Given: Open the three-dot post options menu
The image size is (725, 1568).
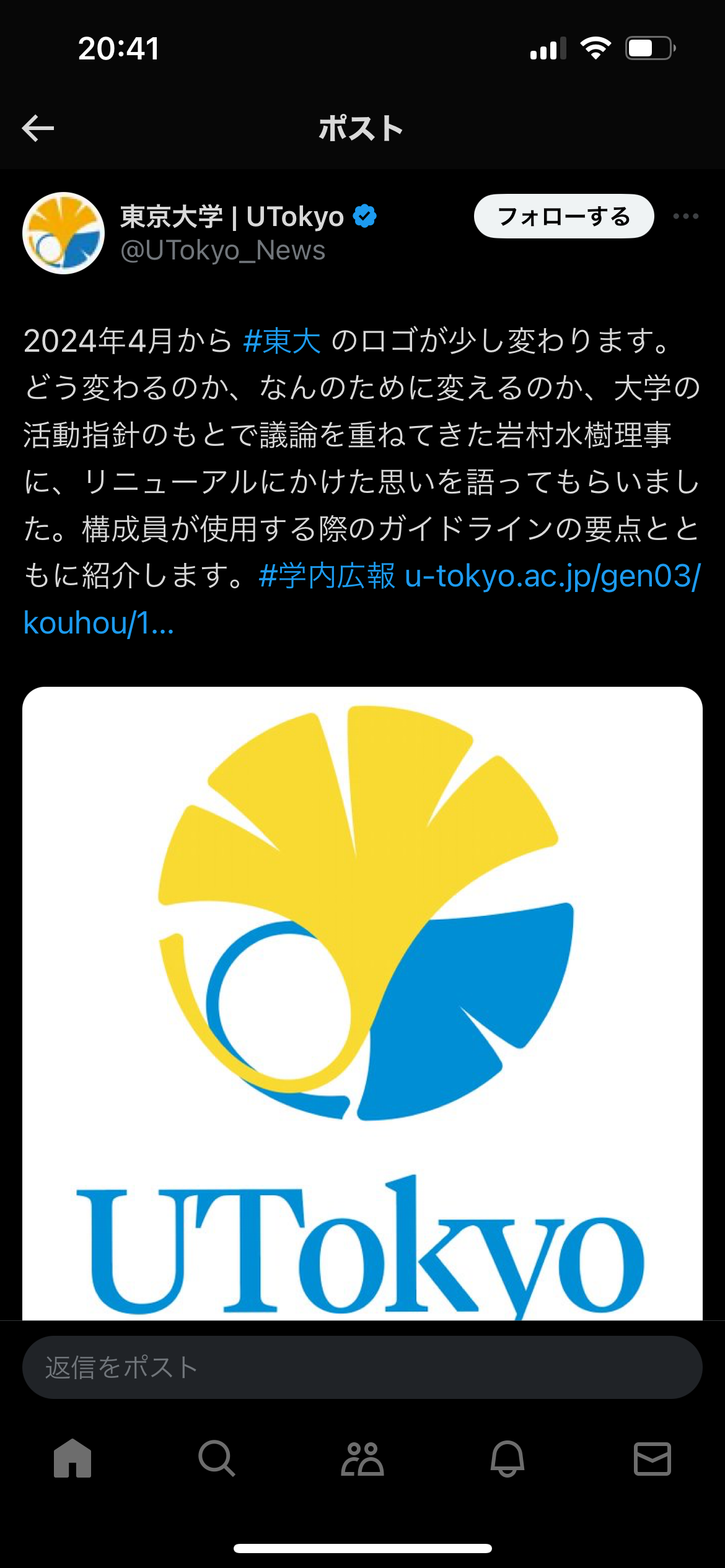Looking at the screenshot, I should (x=686, y=216).
